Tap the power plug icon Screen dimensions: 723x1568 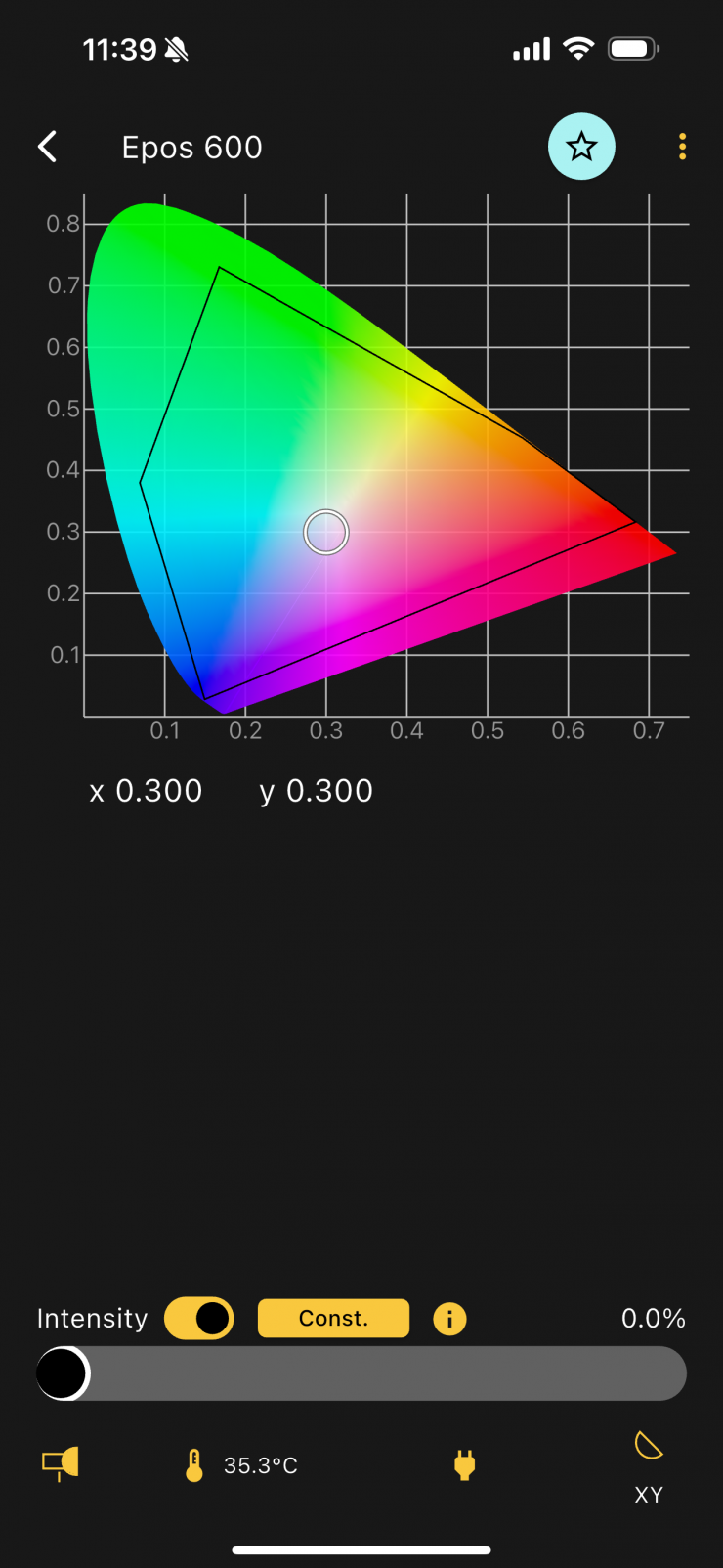[x=464, y=1464]
